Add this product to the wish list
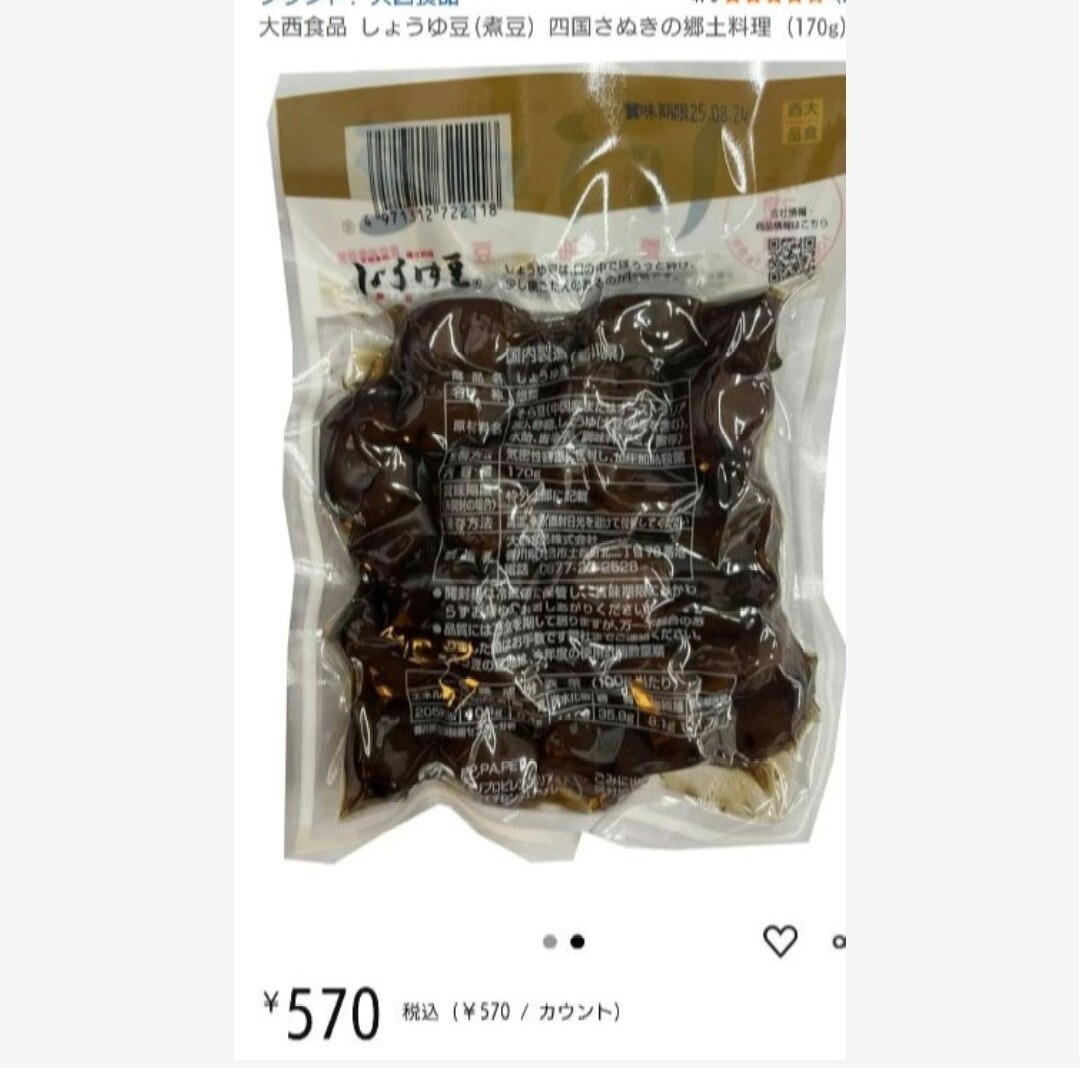This screenshot has height=1070, width=1080. pyautogui.click(x=780, y=941)
